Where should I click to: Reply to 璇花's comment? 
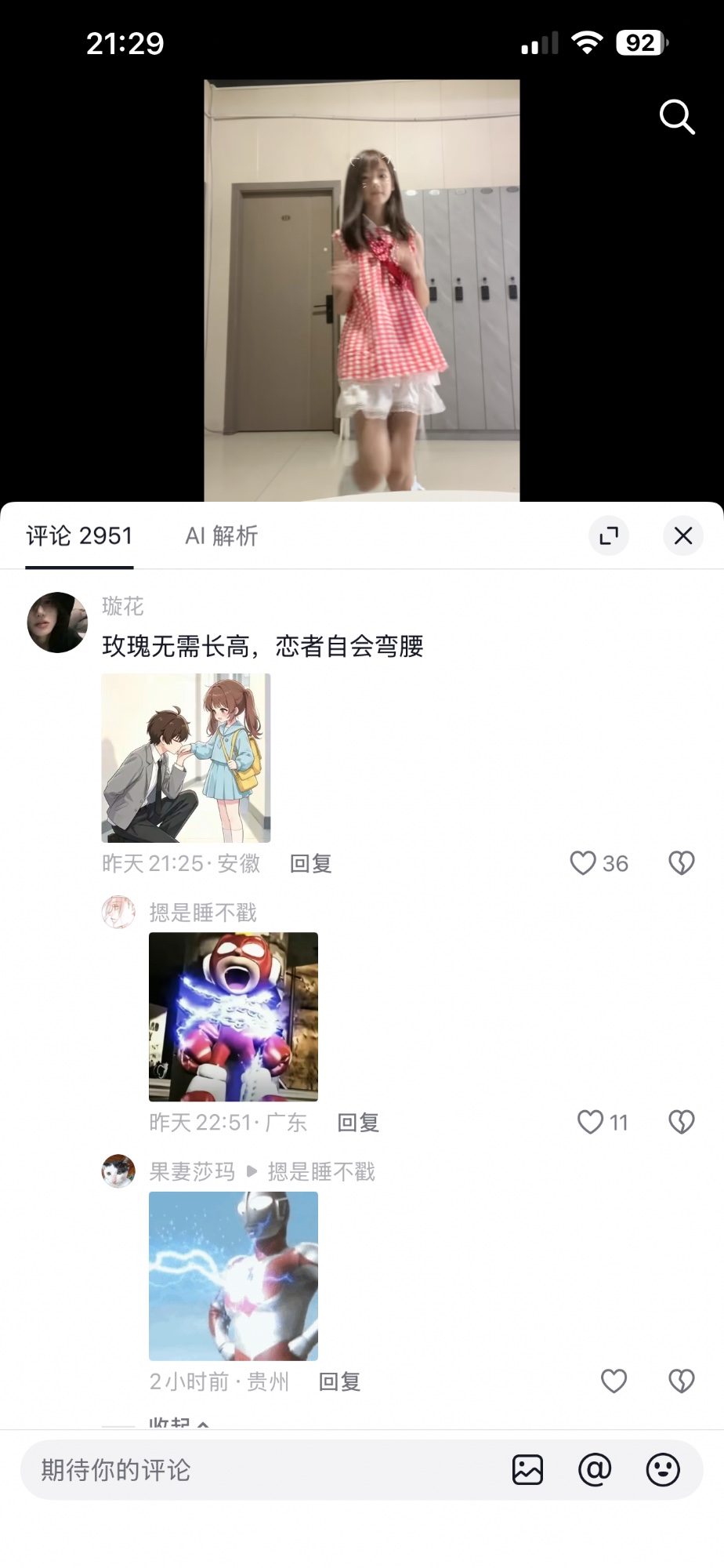[x=311, y=864]
